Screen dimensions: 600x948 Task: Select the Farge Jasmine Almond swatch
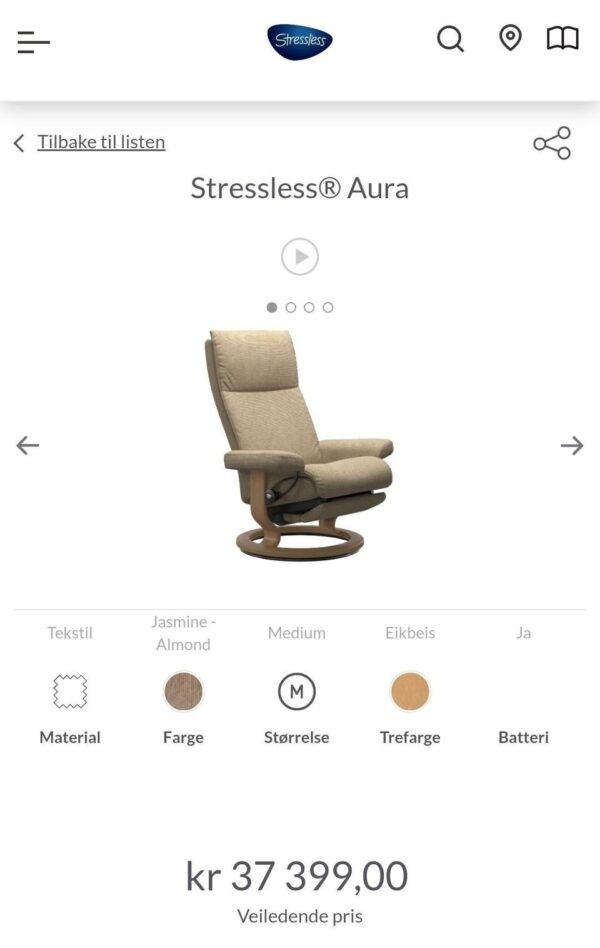click(x=183, y=691)
